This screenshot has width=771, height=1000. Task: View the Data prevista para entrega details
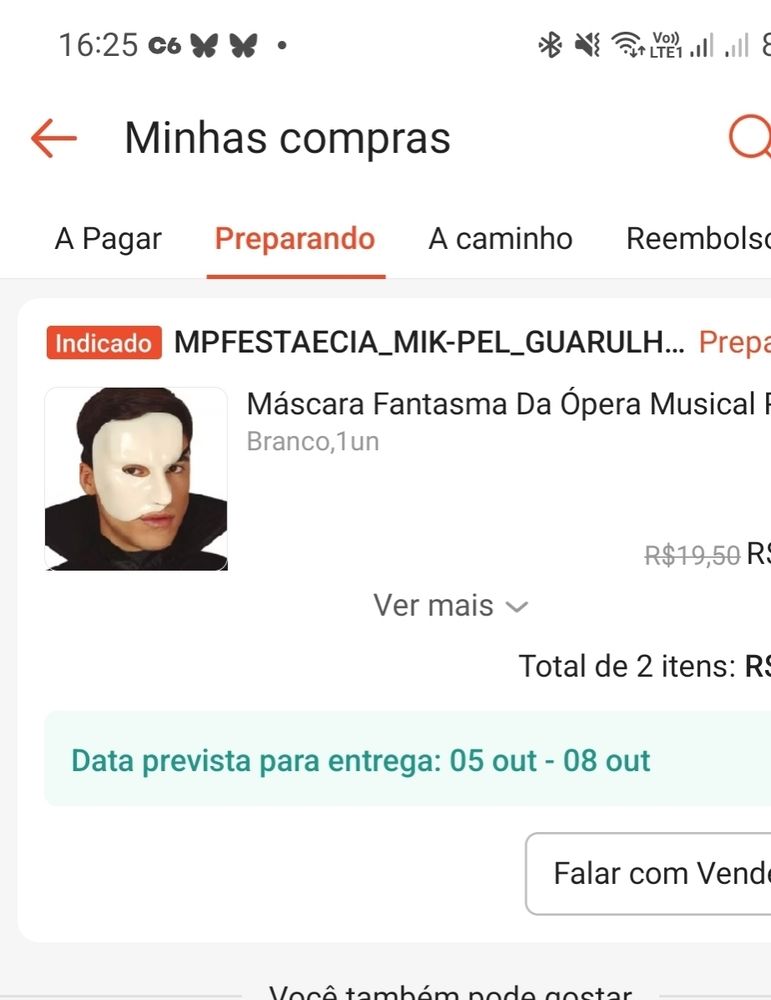pyautogui.click(x=360, y=760)
